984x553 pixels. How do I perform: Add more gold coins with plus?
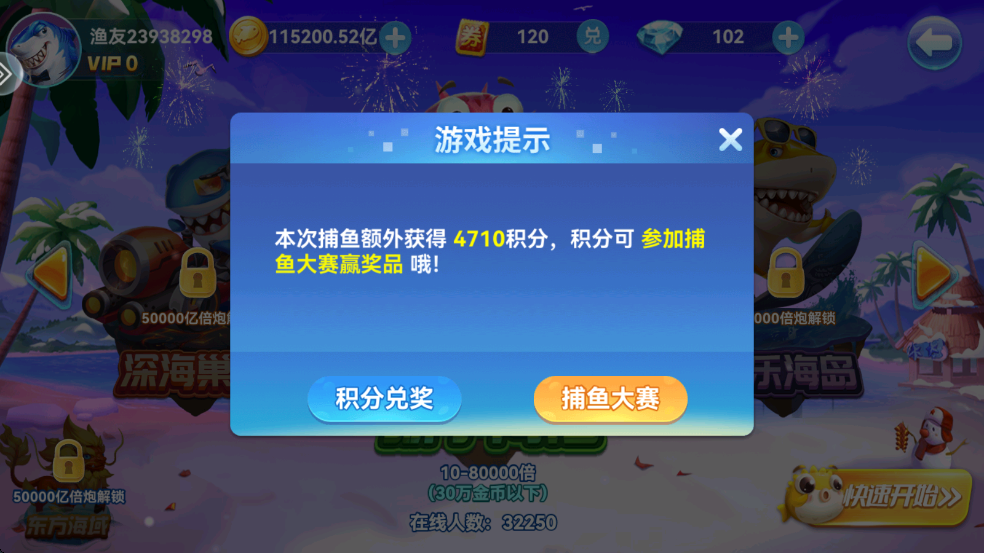tap(395, 38)
